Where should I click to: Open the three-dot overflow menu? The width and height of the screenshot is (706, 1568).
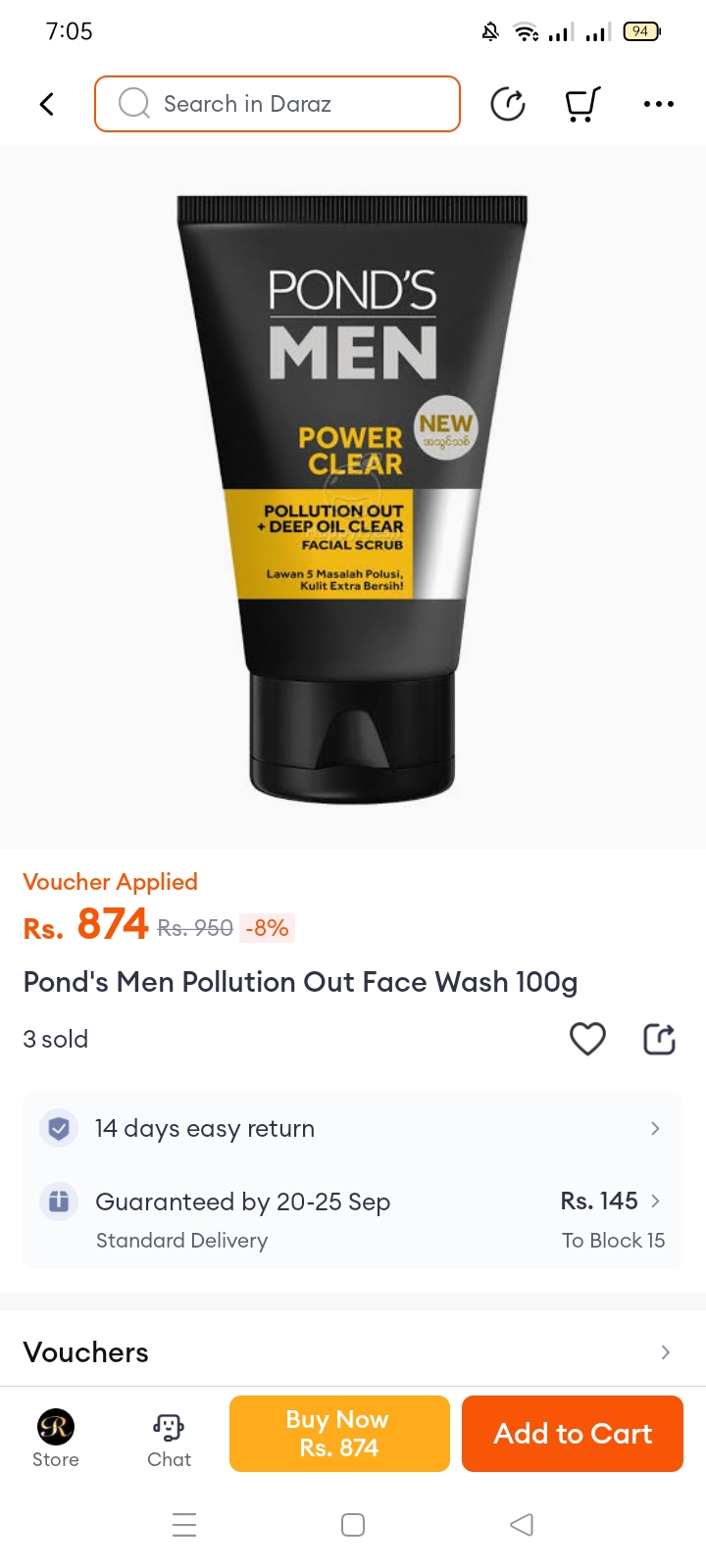pyautogui.click(x=658, y=104)
